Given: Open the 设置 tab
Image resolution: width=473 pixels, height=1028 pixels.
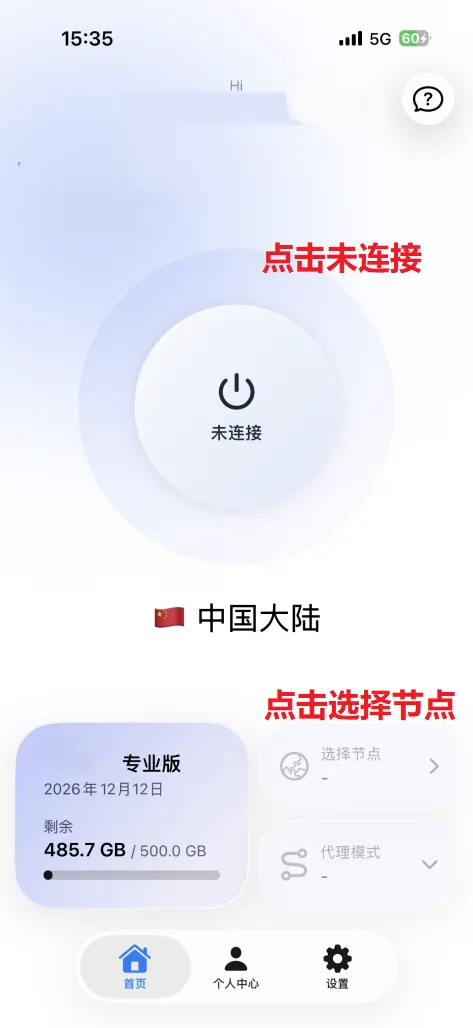Looking at the screenshot, I should [x=337, y=967].
